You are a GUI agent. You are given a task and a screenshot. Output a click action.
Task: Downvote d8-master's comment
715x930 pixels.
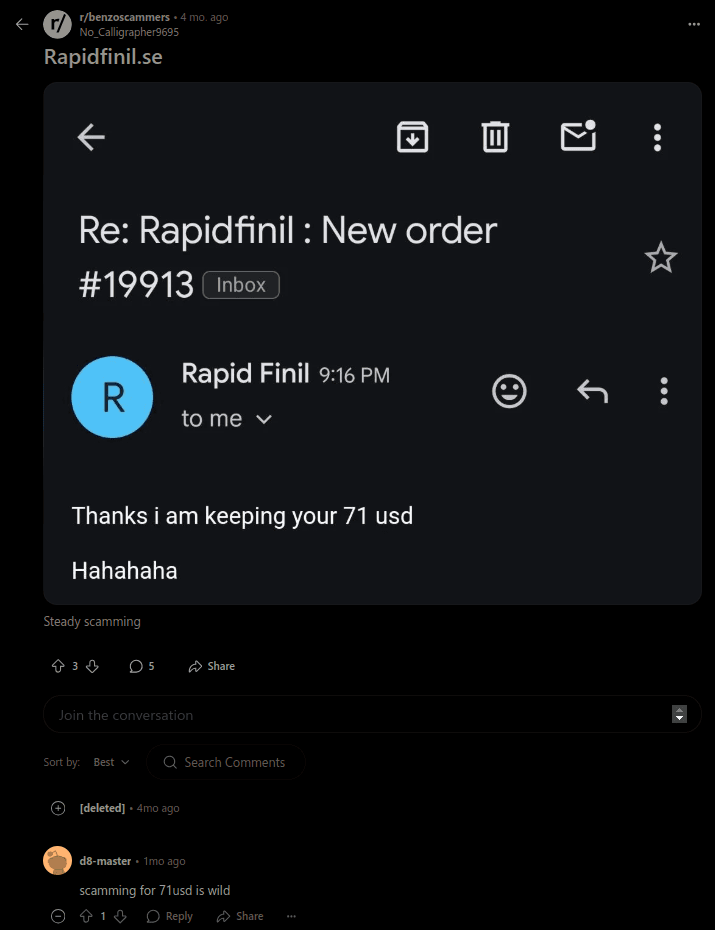coord(121,916)
